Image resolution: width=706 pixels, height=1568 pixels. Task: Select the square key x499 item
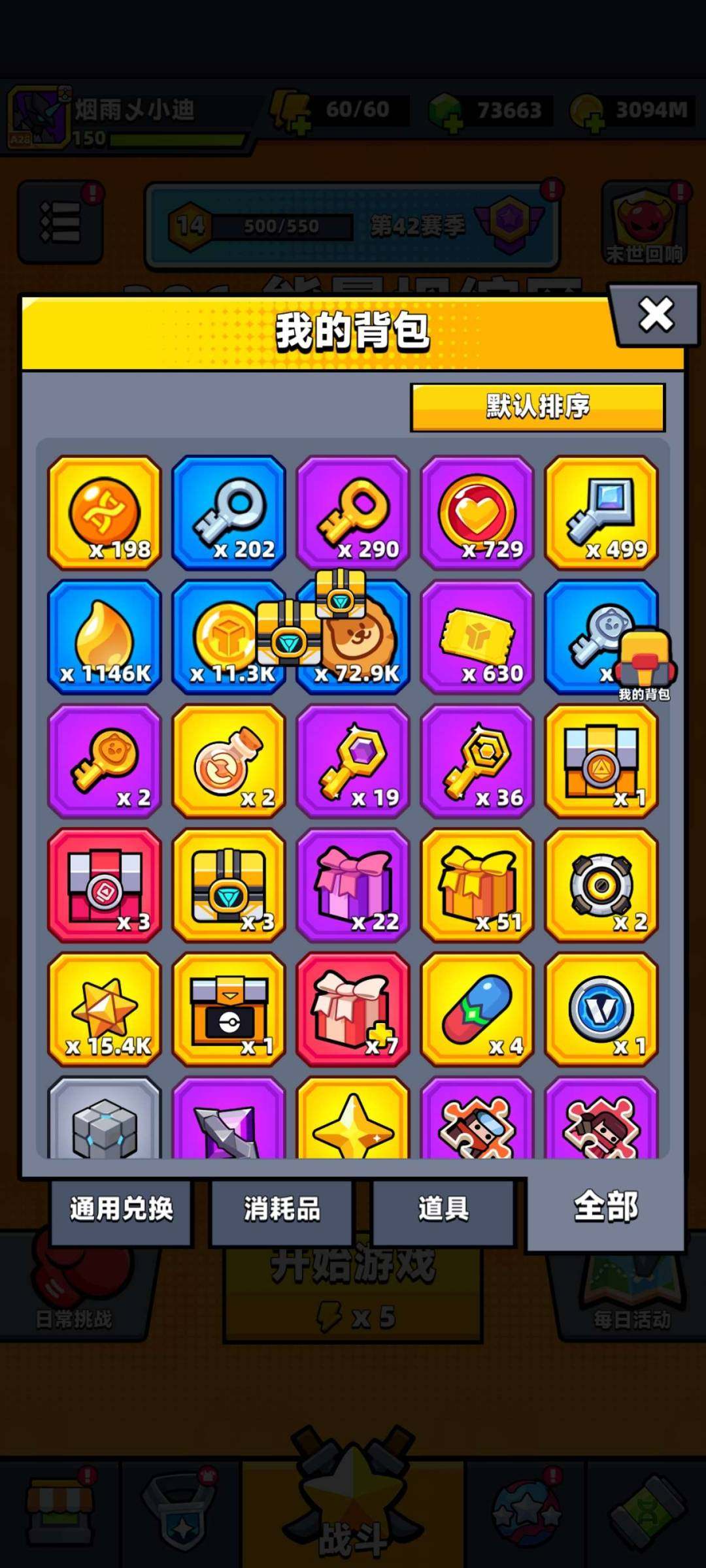601,512
